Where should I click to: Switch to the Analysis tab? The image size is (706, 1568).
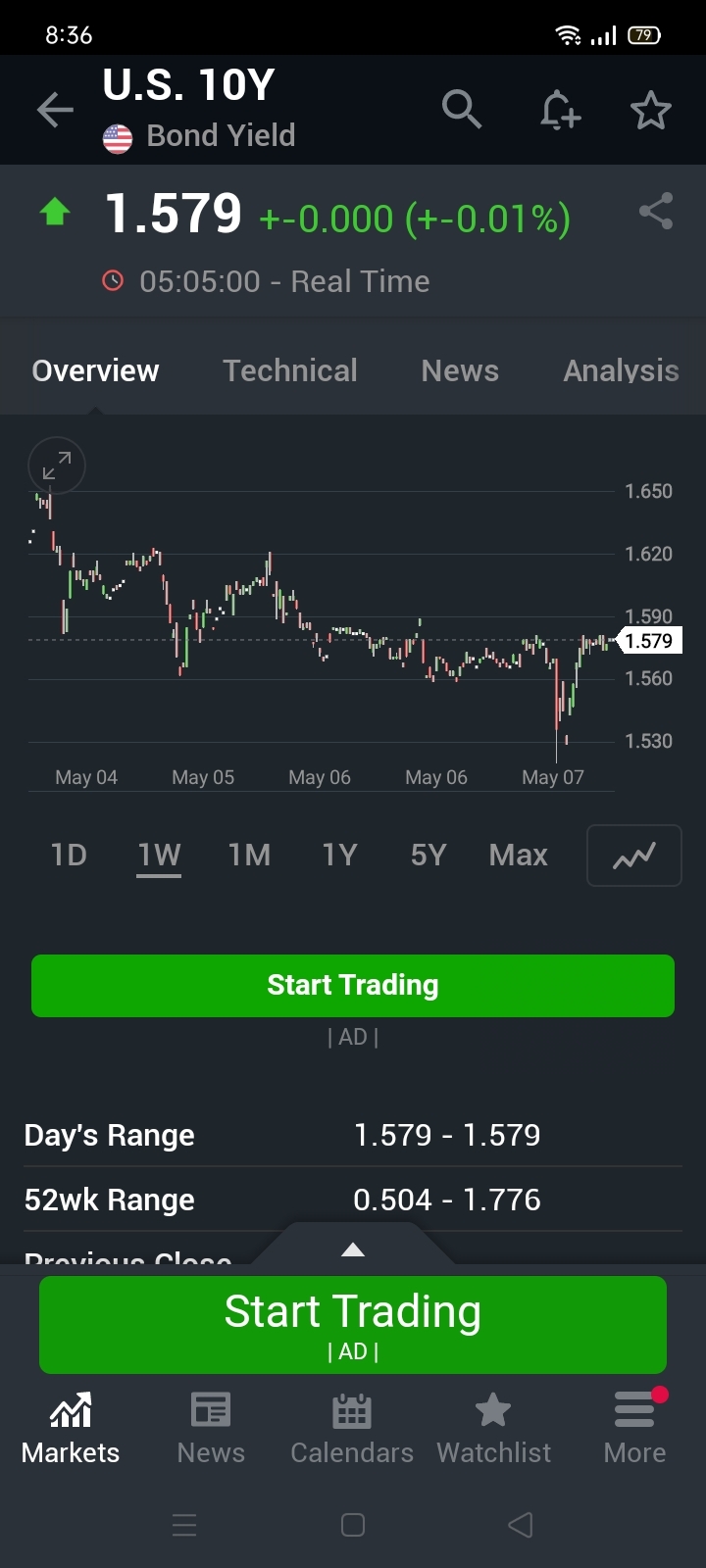(x=621, y=370)
